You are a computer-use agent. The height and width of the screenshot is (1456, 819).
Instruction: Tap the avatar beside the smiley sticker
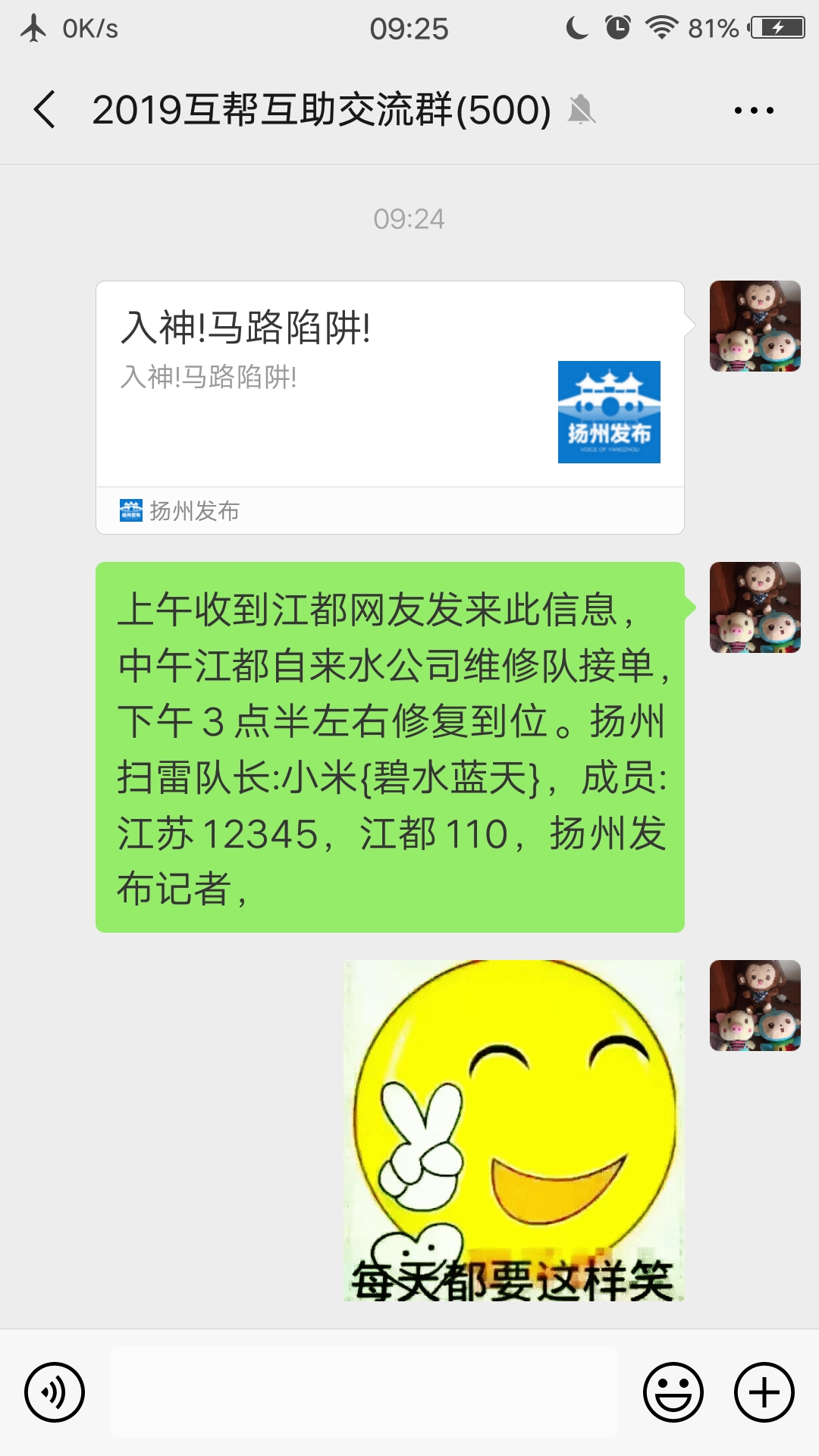tap(755, 1006)
